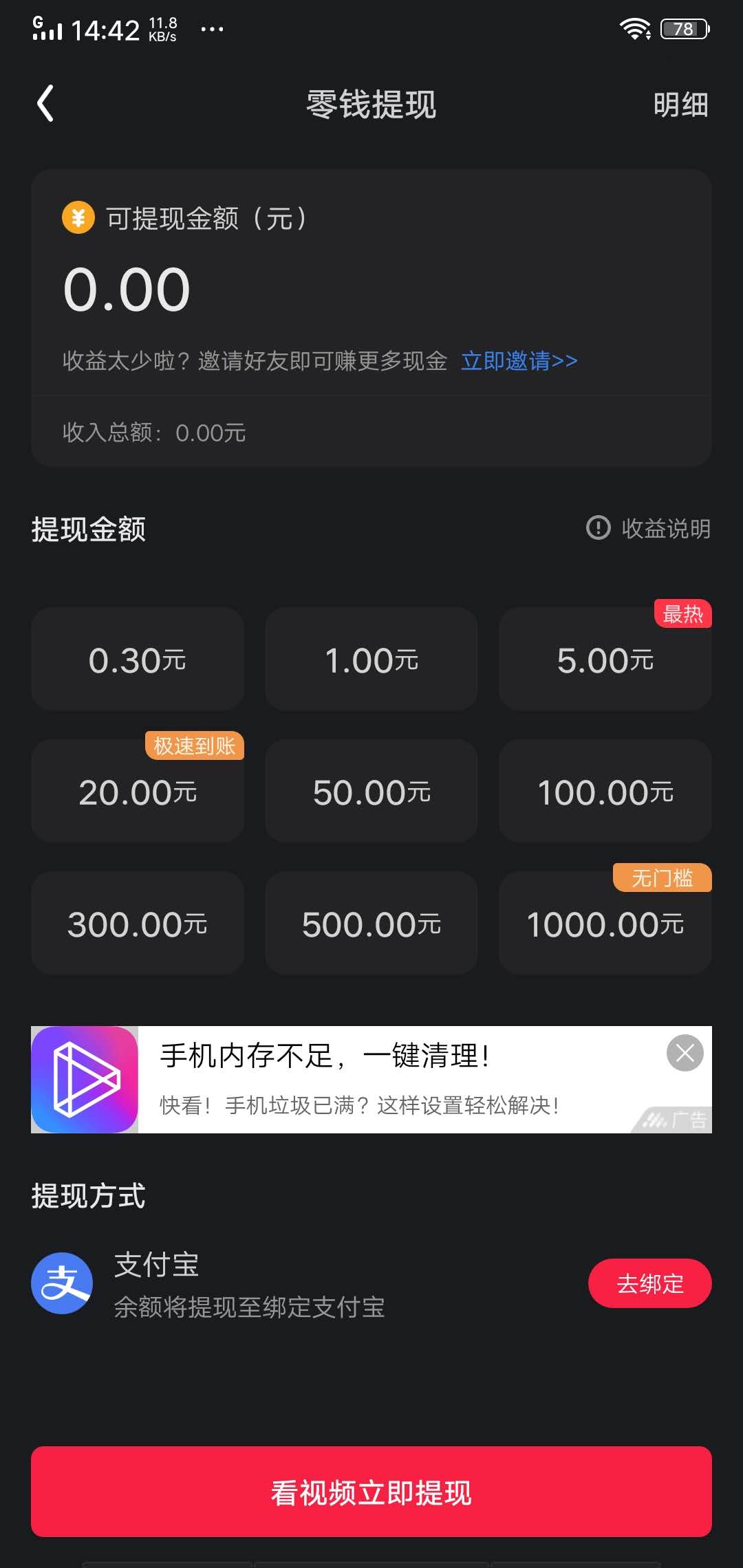The height and width of the screenshot is (1568, 743).
Task: Select the 0.30元 amount tile
Action: click(x=137, y=659)
